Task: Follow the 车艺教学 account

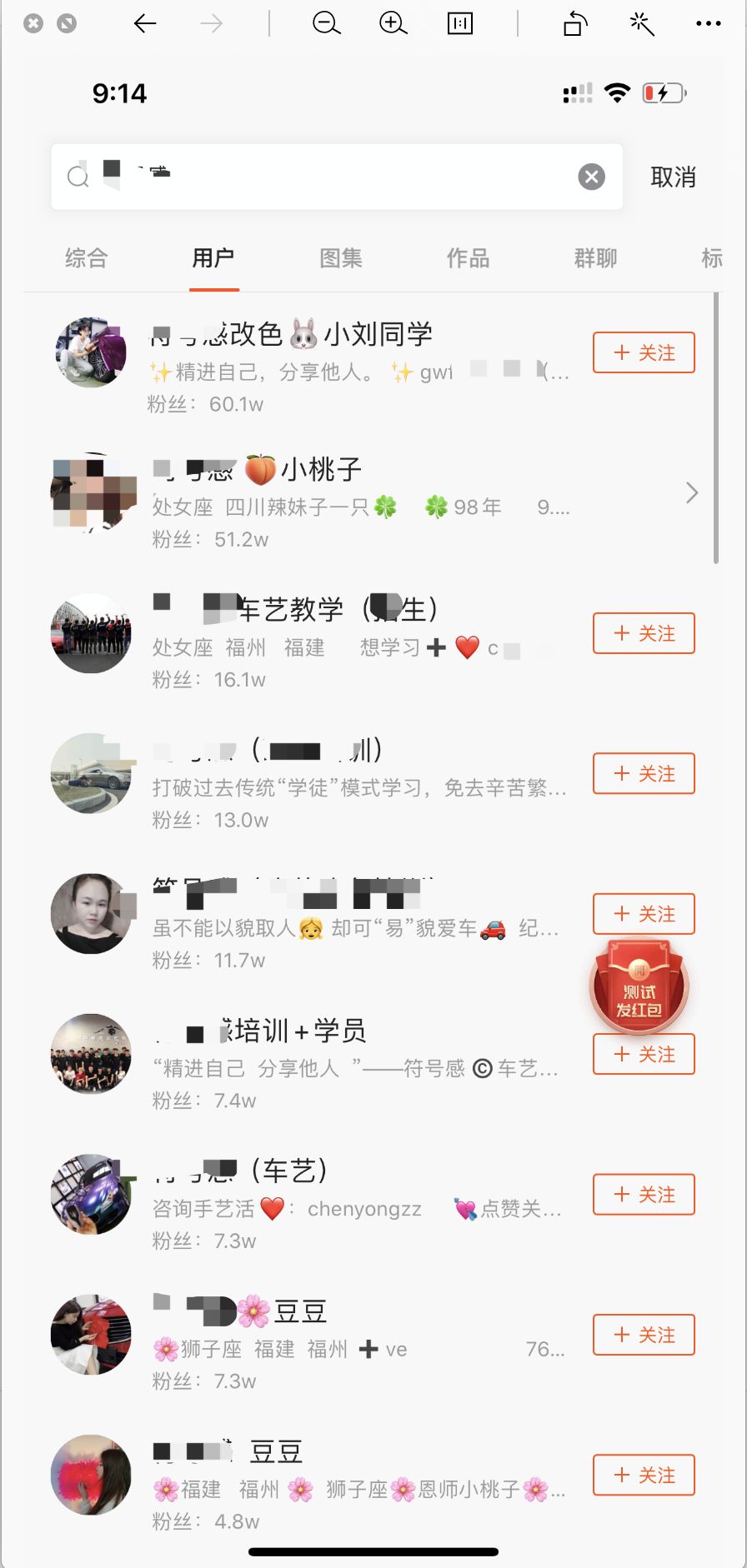Action: coord(644,633)
